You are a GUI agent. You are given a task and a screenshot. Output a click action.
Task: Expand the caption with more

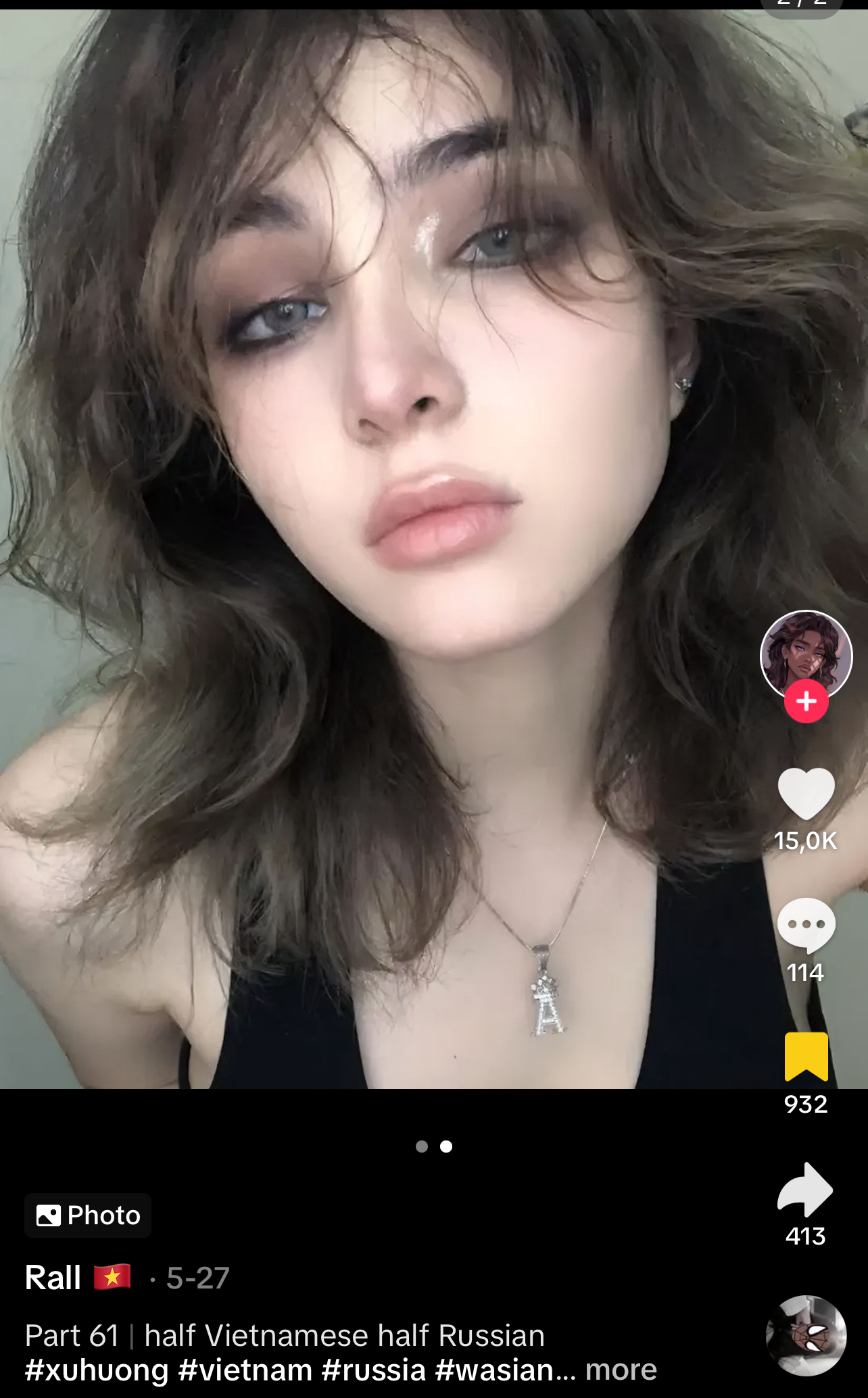pyautogui.click(x=621, y=1370)
